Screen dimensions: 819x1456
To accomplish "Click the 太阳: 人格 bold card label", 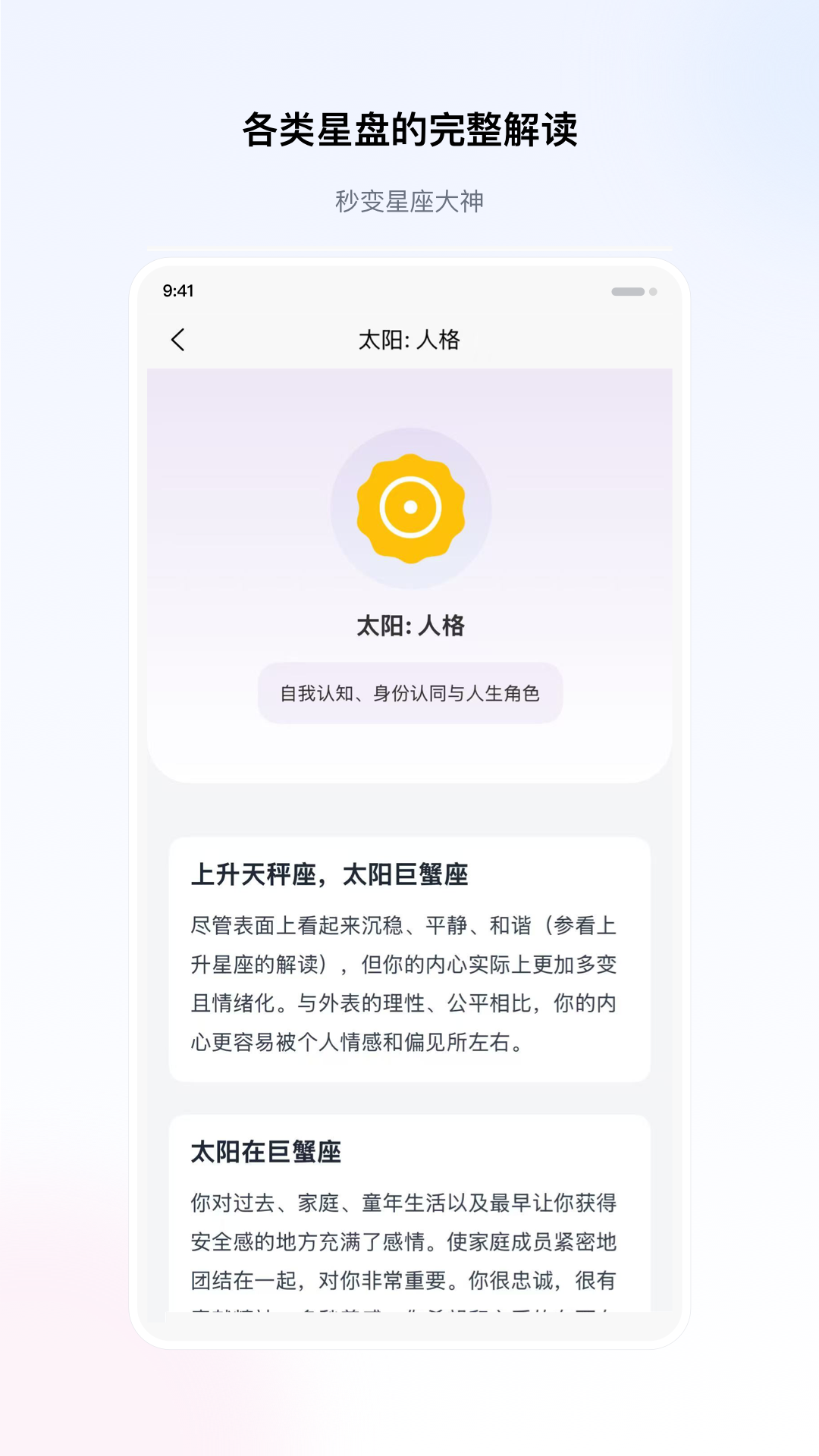I will pyautogui.click(x=409, y=626).
